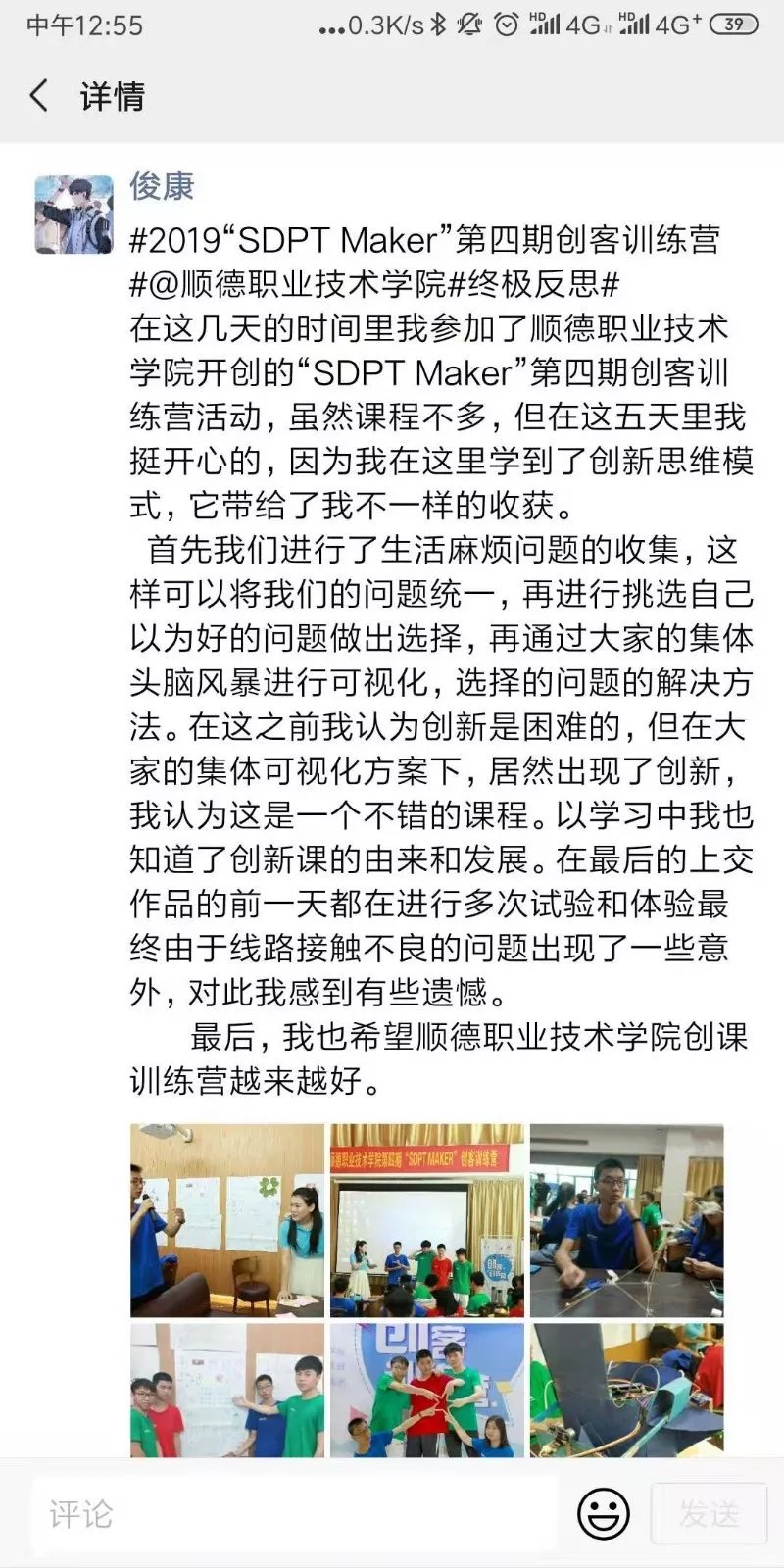Tap the 评论 comment input field
This screenshot has height=1568, width=784.
pyautogui.click(x=294, y=1514)
